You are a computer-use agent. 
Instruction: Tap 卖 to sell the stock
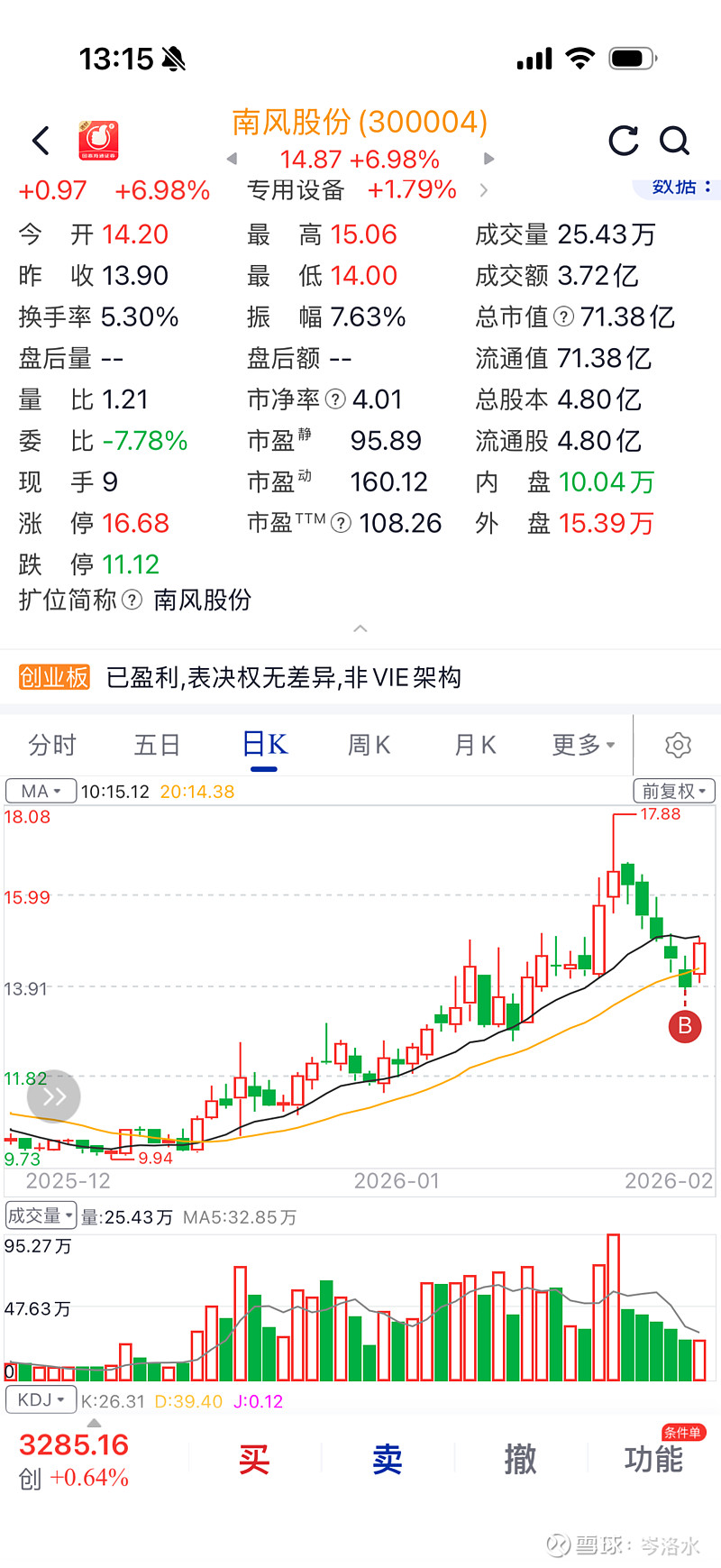(x=388, y=1458)
